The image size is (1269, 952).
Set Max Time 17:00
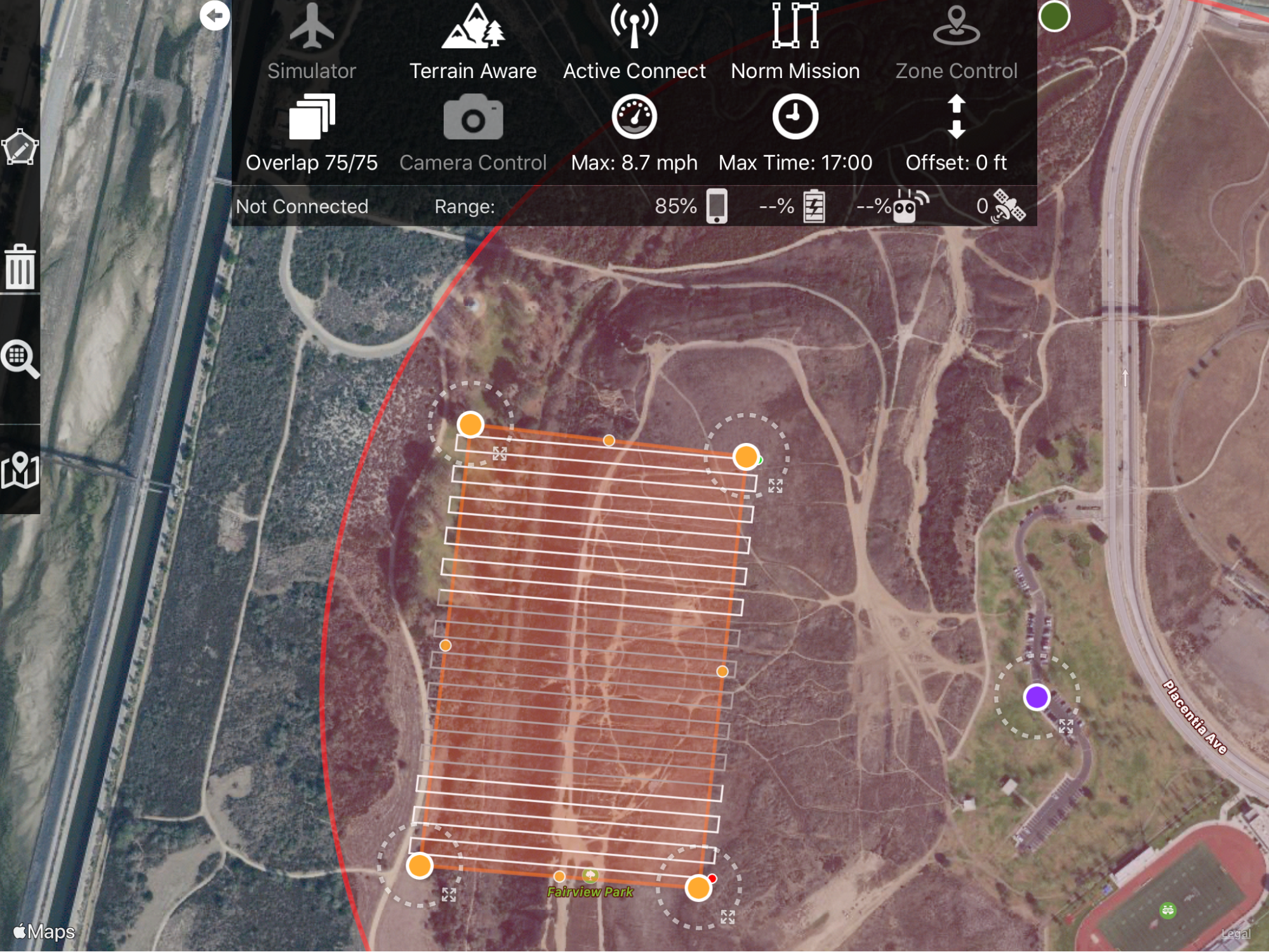tap(795, 135)
